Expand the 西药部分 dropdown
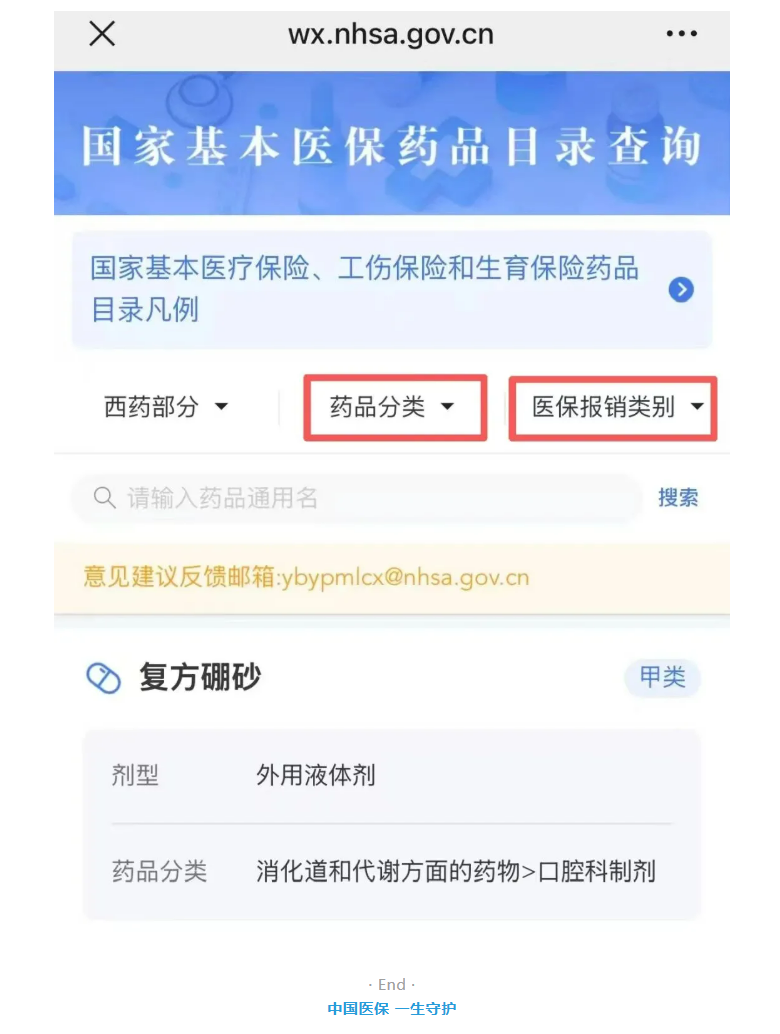780x1034 pixels. (166, 407)
